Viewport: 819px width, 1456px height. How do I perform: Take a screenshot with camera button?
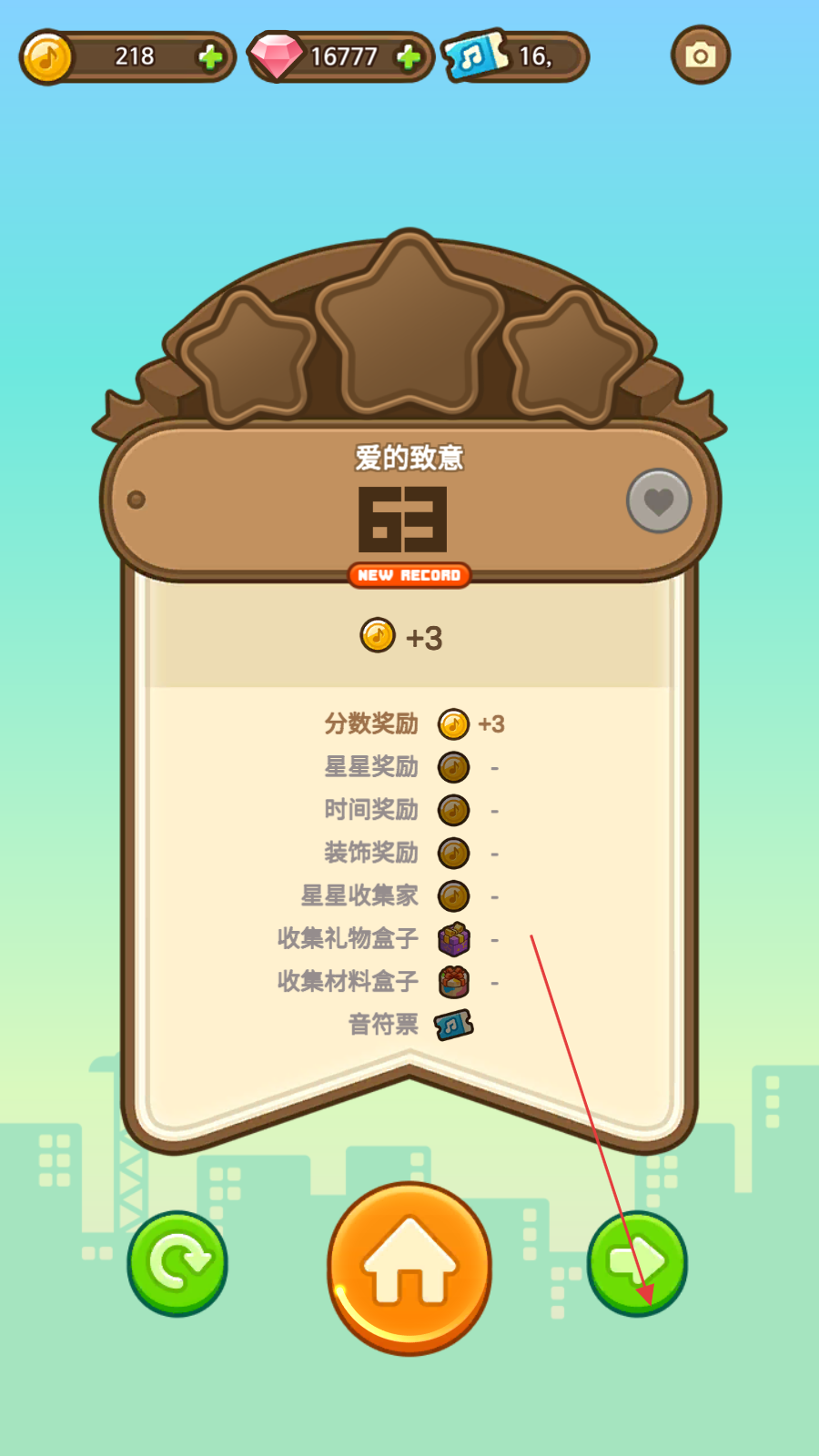pos(700,56)
